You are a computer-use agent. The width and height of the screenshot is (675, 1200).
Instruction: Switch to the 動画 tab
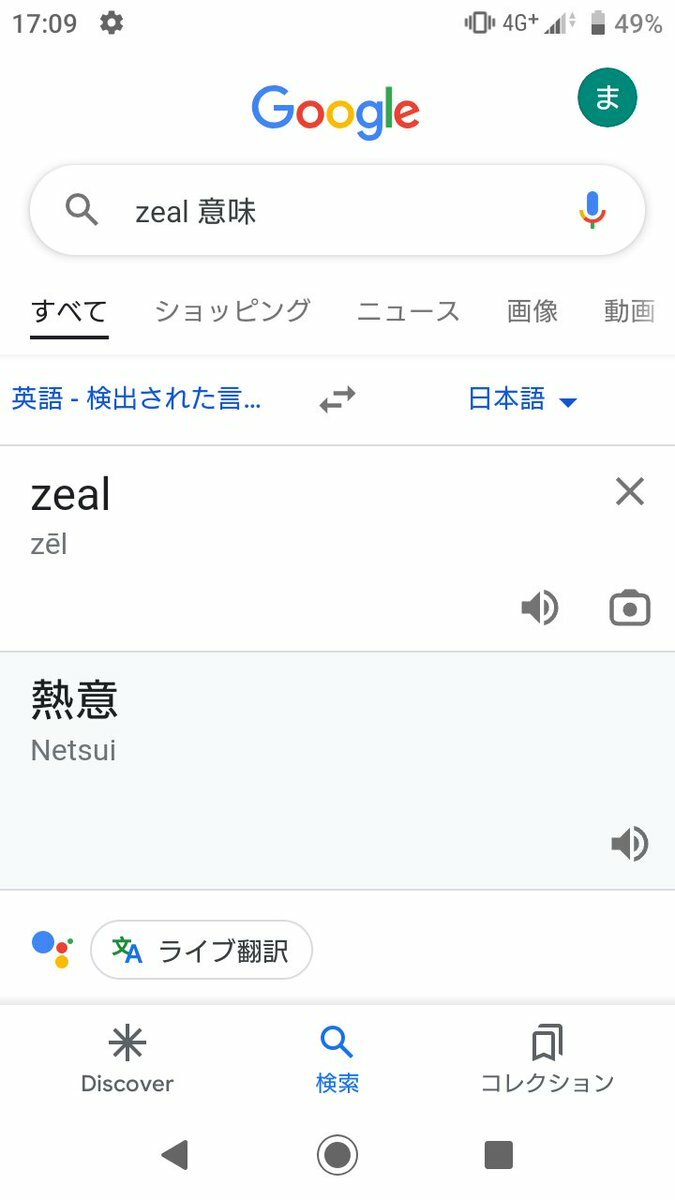point(629,311)
